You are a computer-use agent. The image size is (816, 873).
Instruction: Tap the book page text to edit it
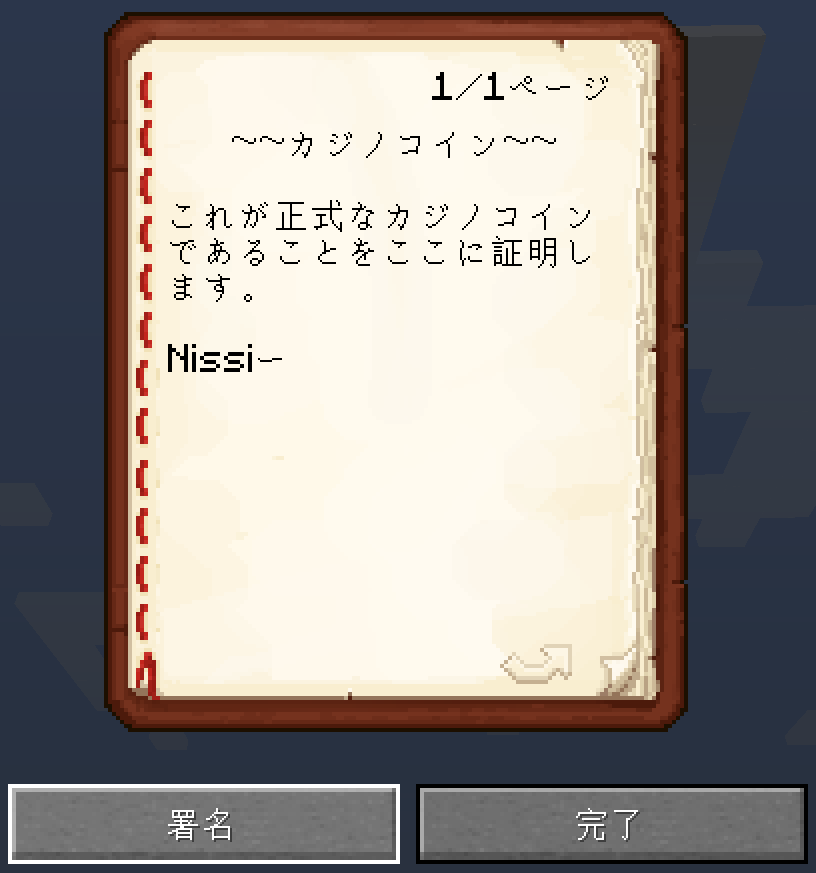coord(380,254)
